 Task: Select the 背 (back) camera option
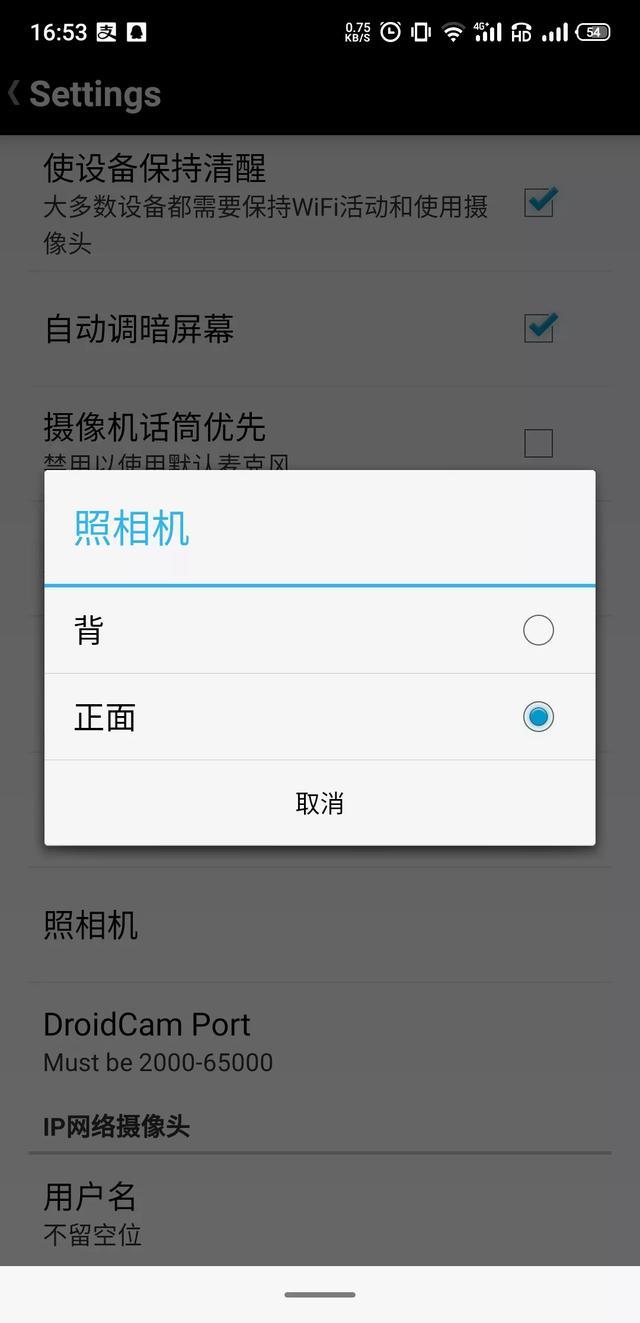319,630
